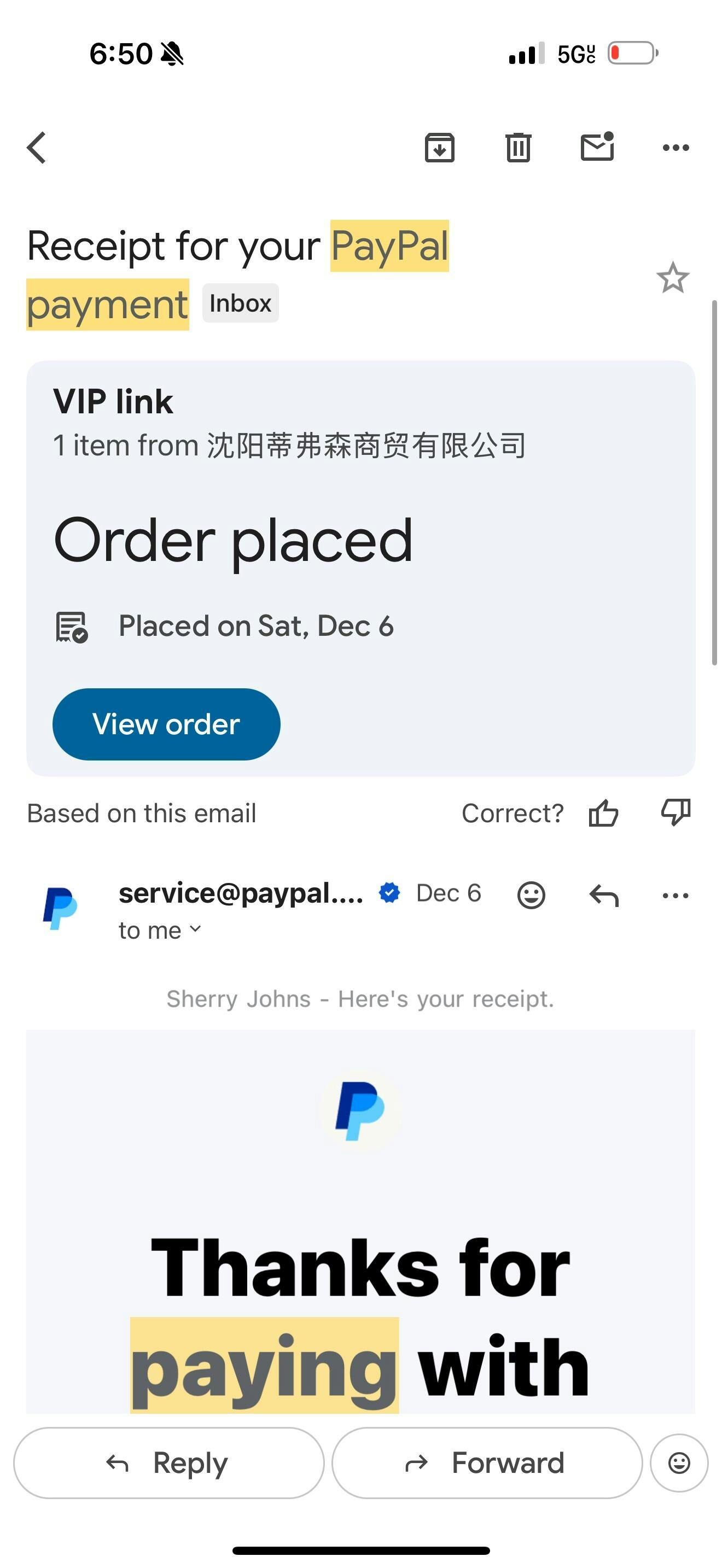Go back to the inbox list
The height and width of the screenshot is (1568, 722).
pos(37,148)
